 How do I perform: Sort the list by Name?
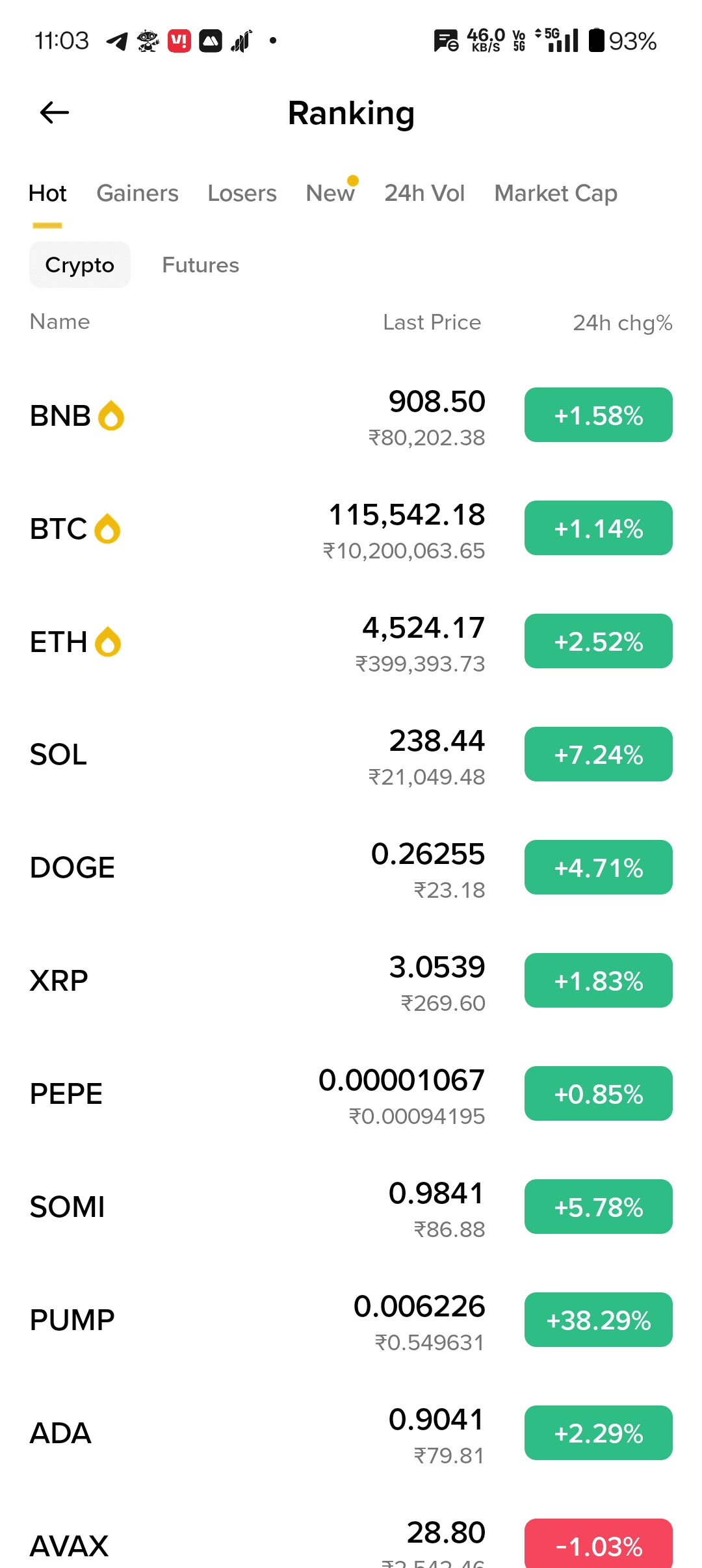(x=60, y=322)
